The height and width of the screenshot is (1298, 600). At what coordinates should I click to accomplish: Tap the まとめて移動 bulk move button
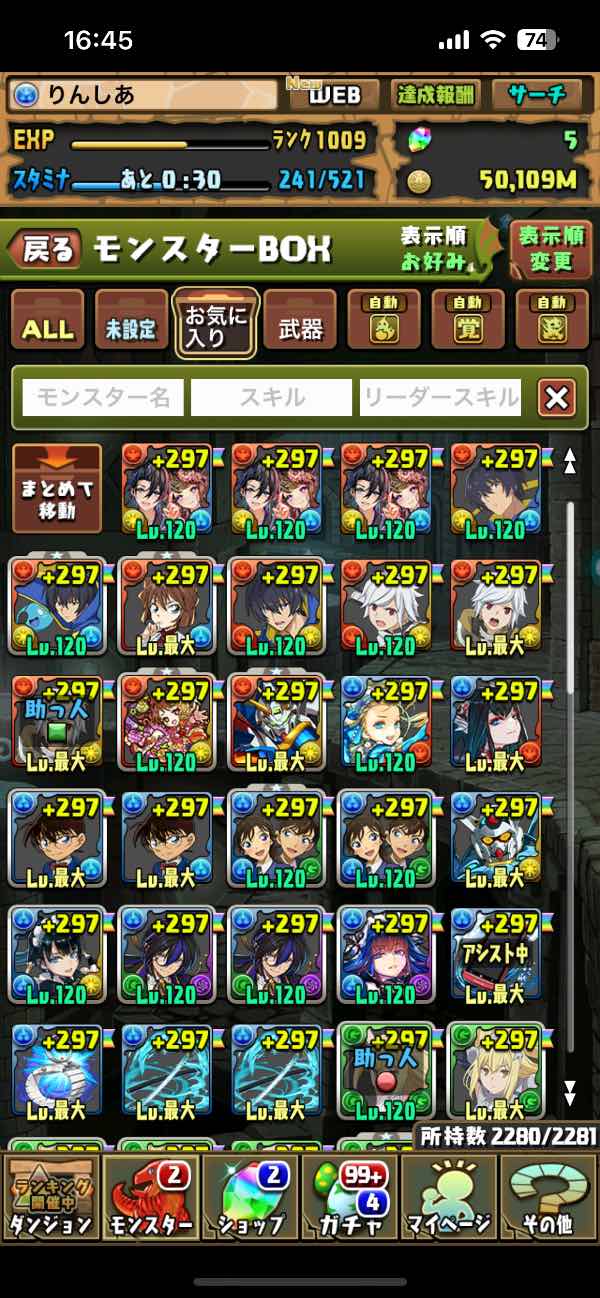tap(57, 490)
